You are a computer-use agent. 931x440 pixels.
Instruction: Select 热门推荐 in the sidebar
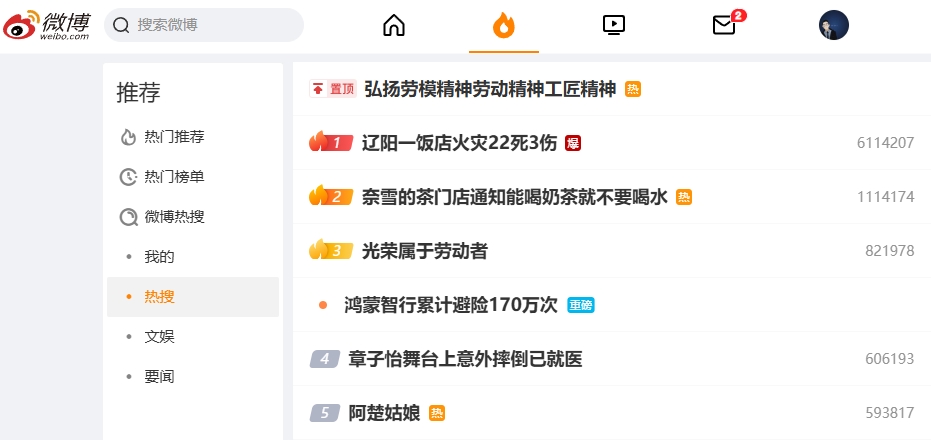(174, 137)
